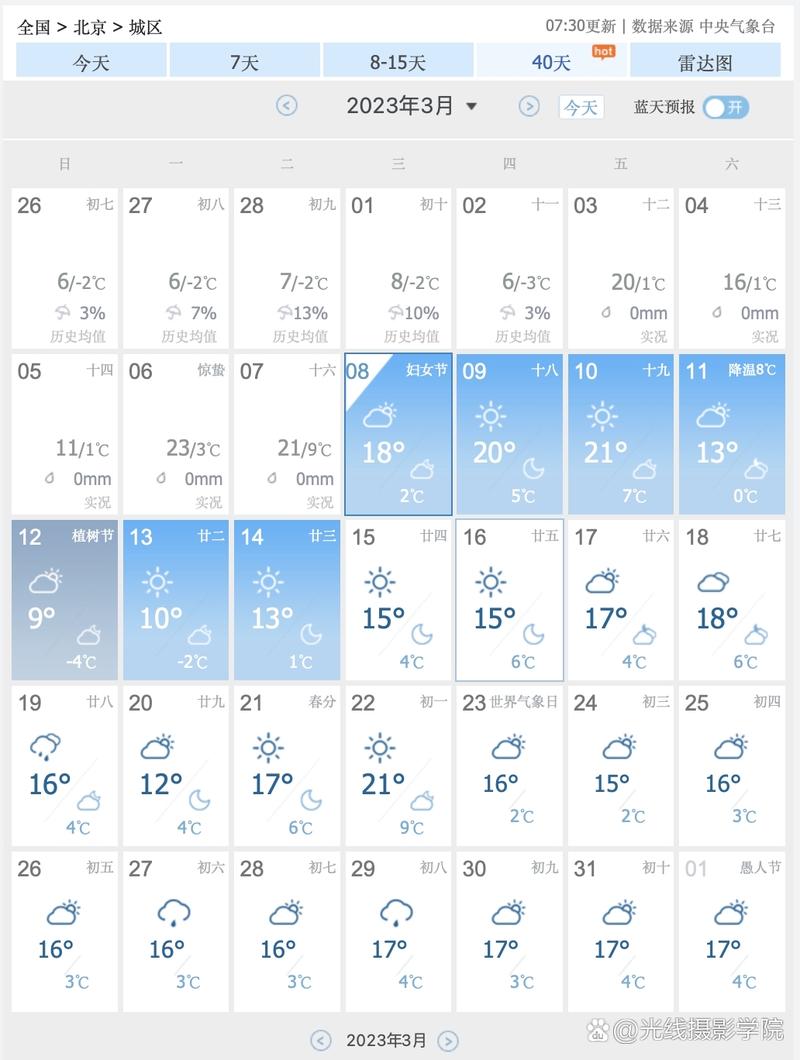Open the 8-15天 forecast tab
Image resolution: width=800 pixels, height=1060 pixels.
(397, 62)
